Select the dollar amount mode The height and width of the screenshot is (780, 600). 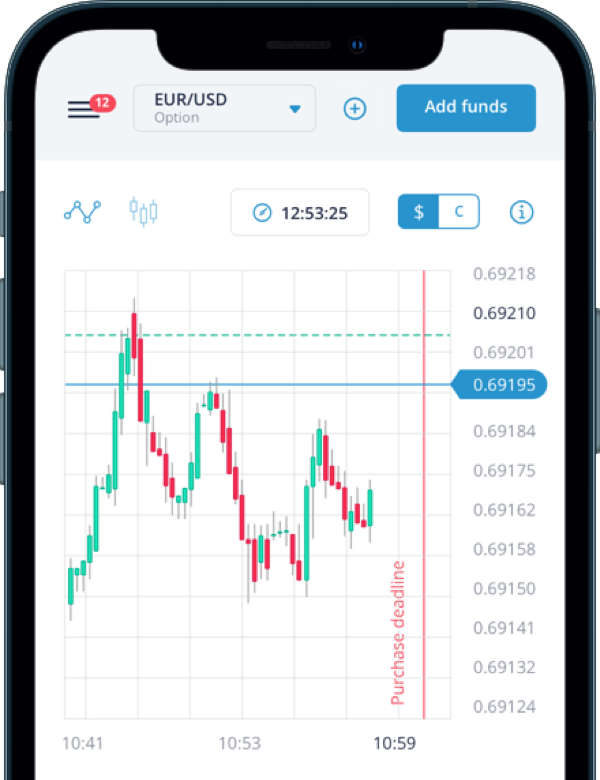[x=419, y=212]
